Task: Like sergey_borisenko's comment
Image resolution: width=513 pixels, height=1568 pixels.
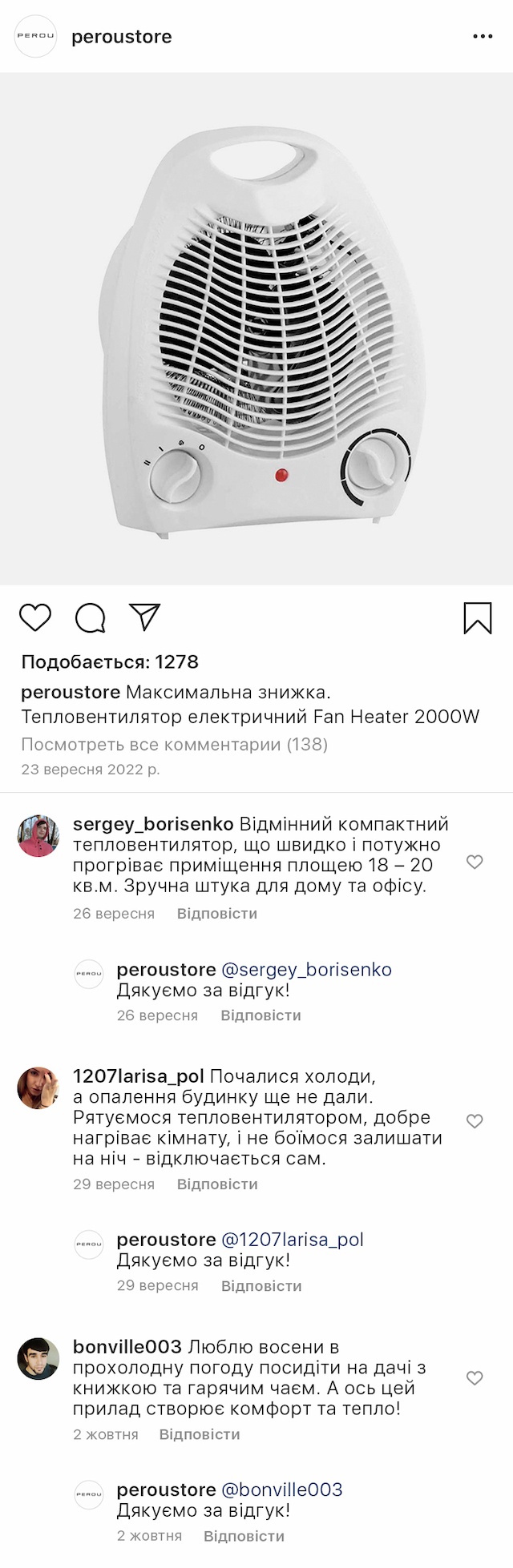Action: [x=475, y=862]
